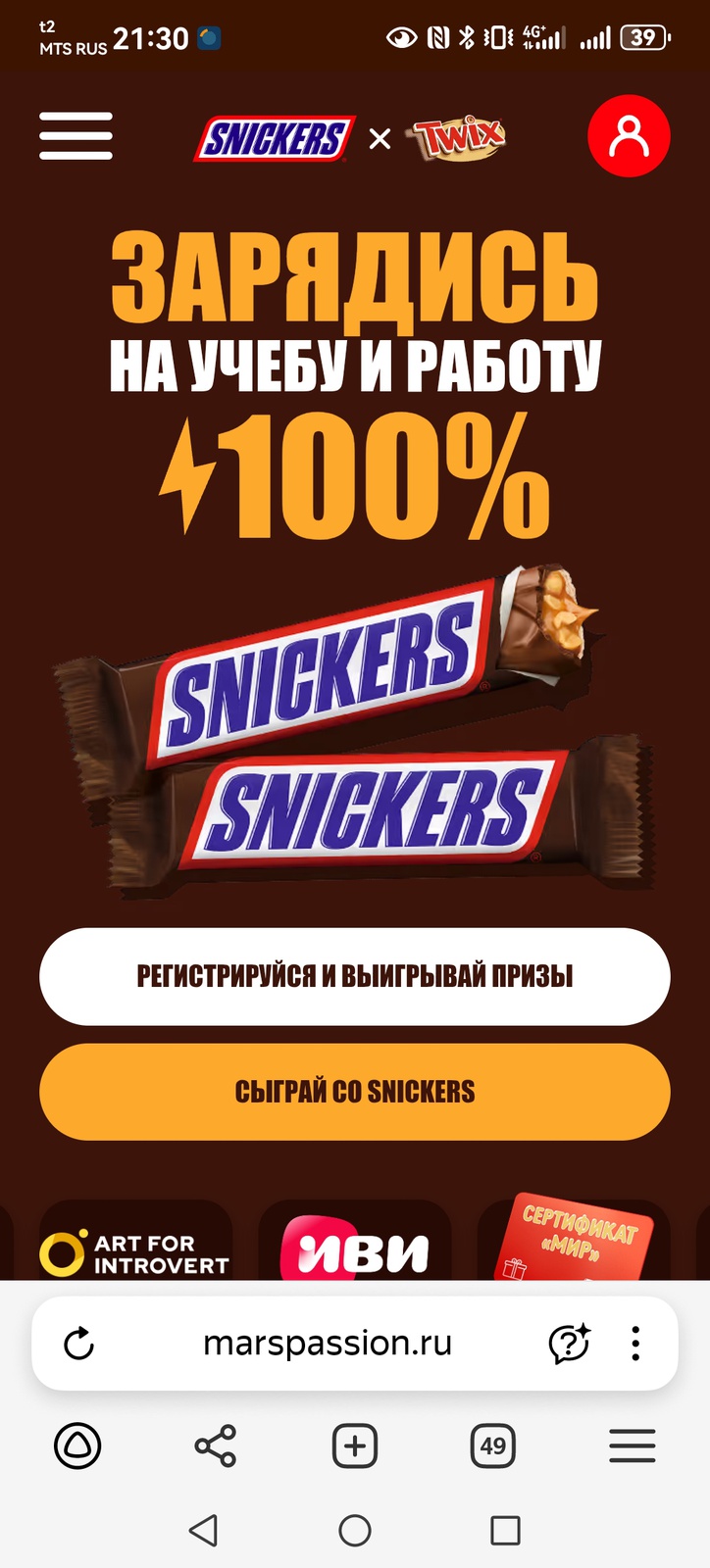Open the browser's AI assistant chat icon
The image size is (710, 1568).
(569, 1344)
